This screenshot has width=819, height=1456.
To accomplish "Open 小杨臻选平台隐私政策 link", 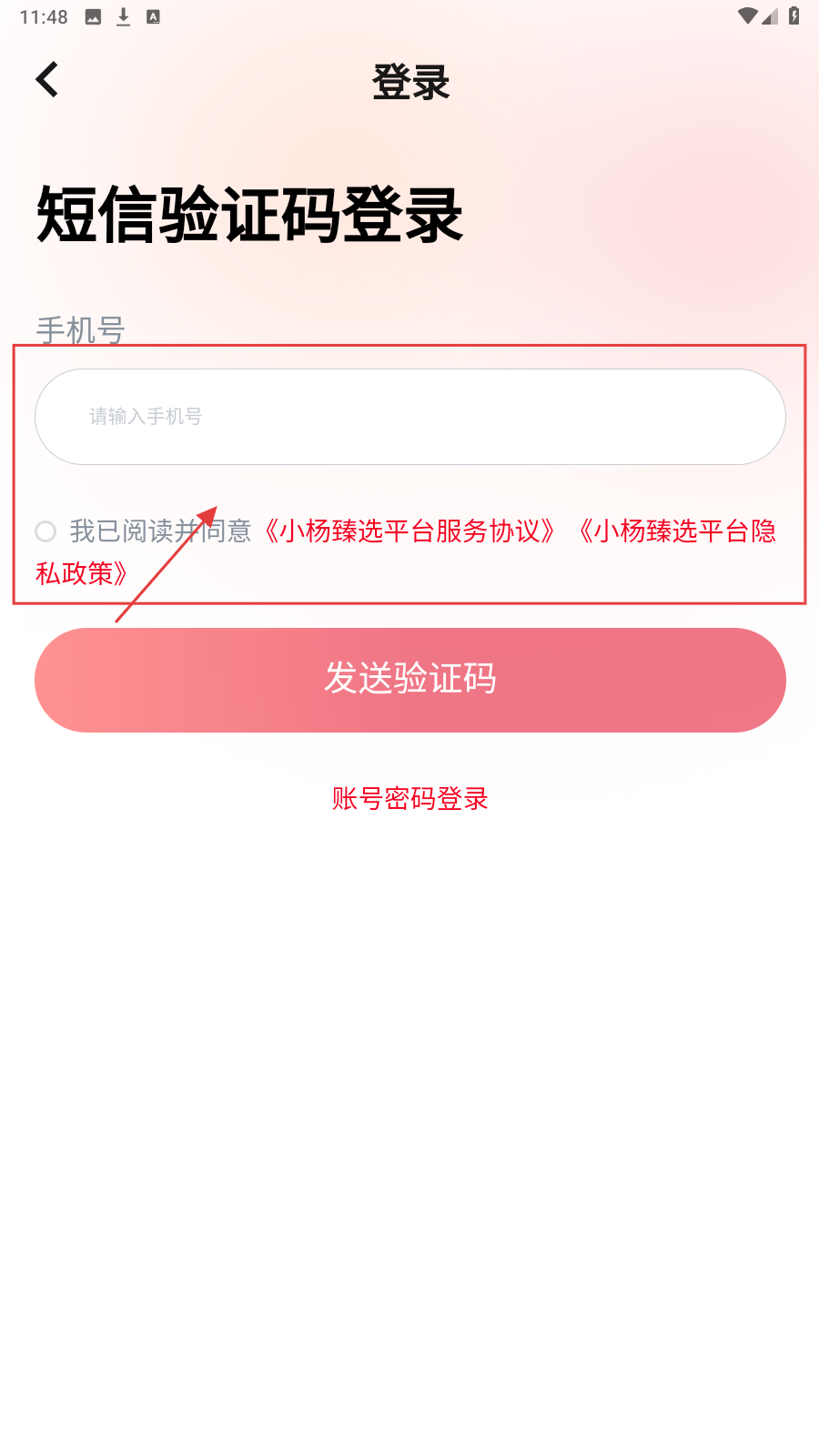I will pos(677,531).
